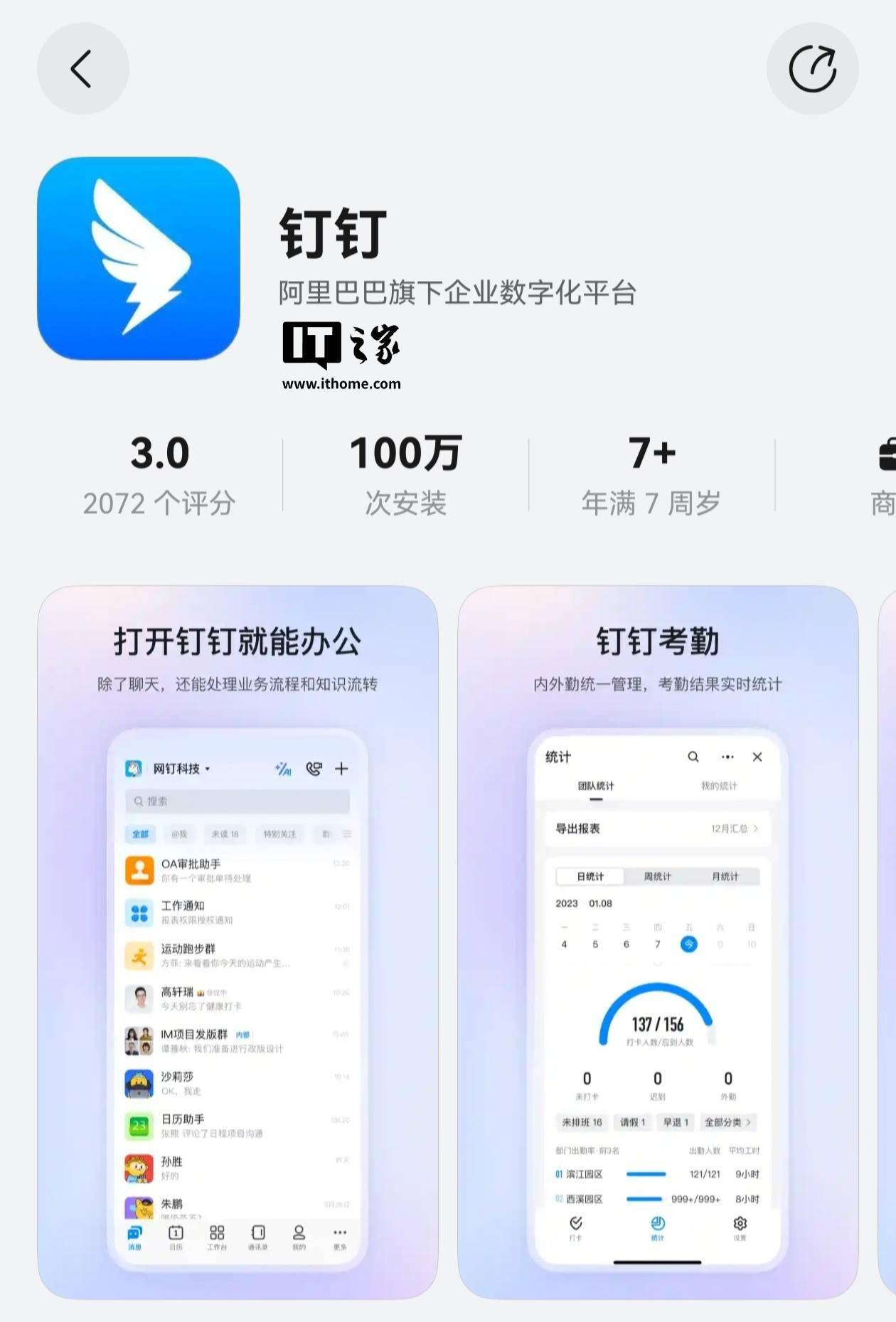
Task: View the 钉钉考勤 screenshot preview
Action: (x=658, y=942)
